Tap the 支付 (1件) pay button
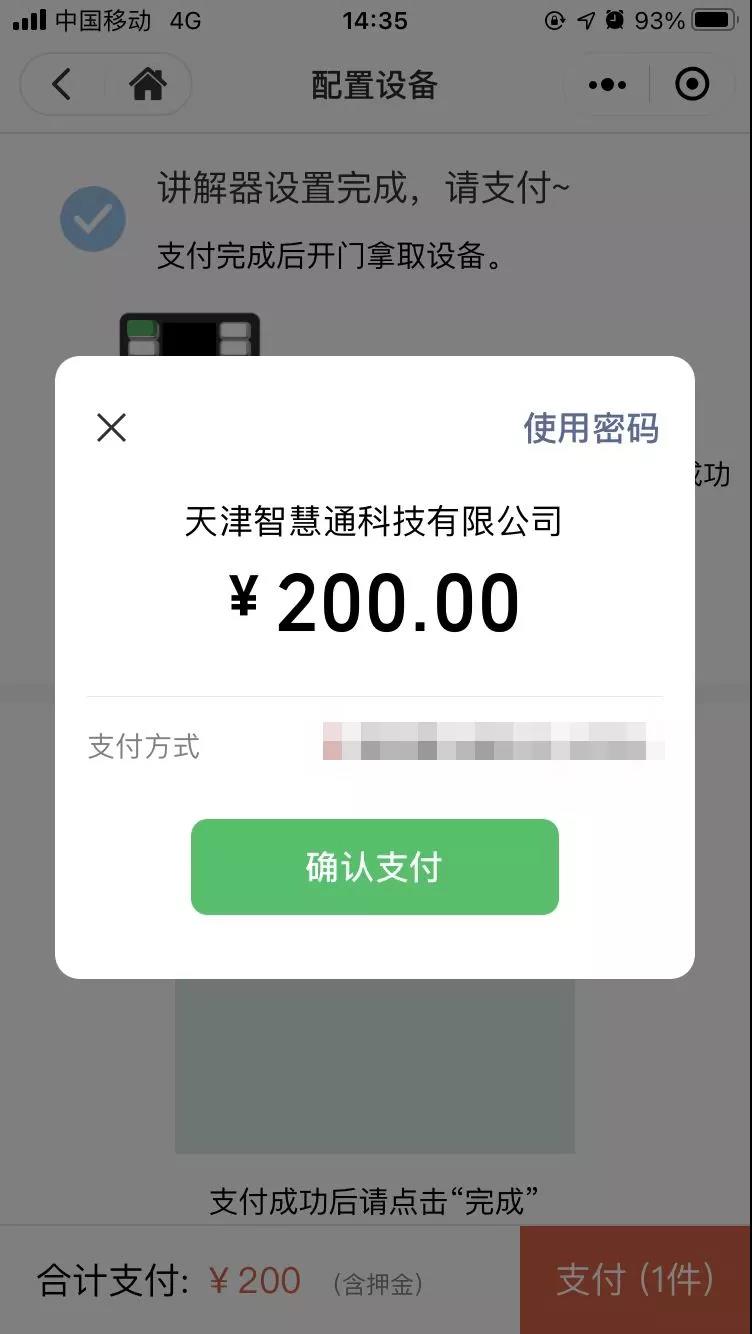This screenshot has height=1334, width=752. pyautogui.click(x=635, y=1280)
